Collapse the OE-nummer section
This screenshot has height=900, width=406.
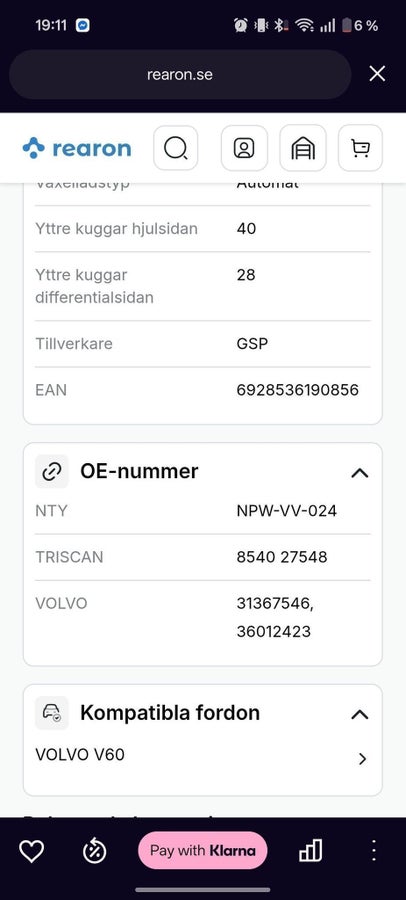click(359, 472)
